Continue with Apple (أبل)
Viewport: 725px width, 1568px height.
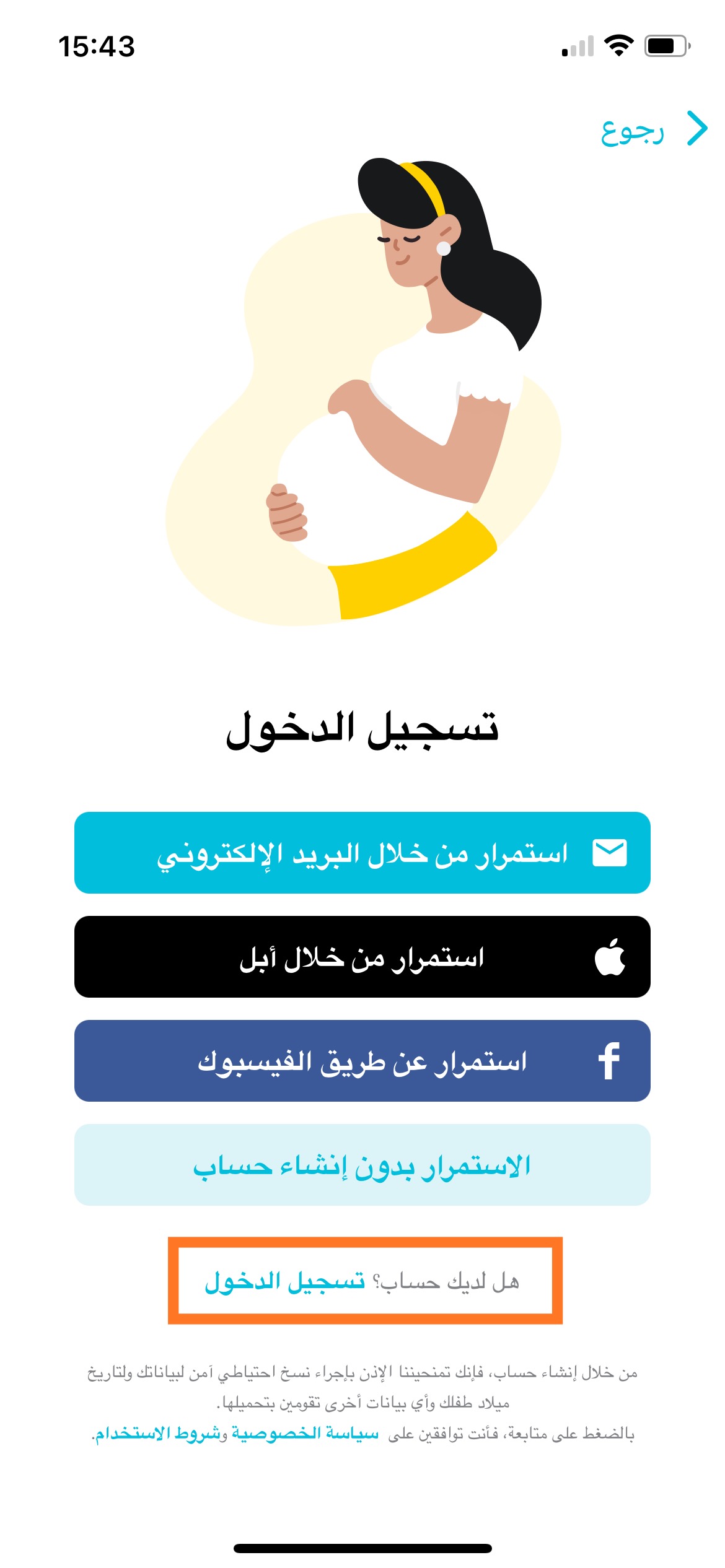362,957
